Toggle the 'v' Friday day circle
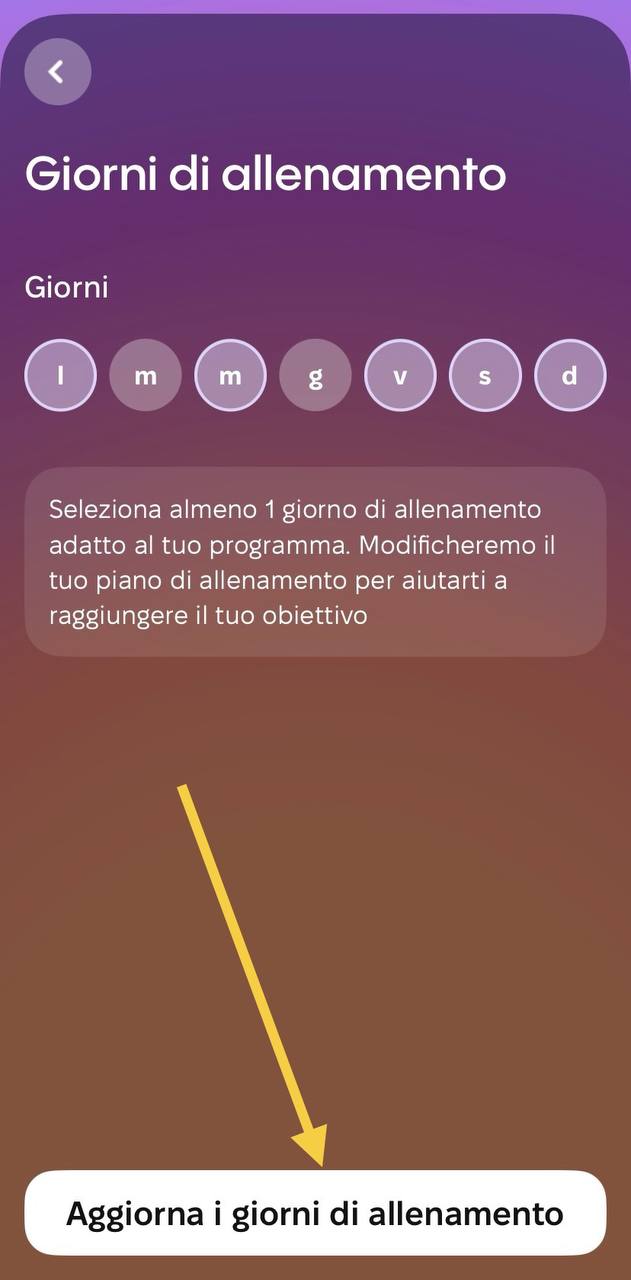Image resolution: width=631 pixels, height=1280 pixels. [x=400, y=376]
